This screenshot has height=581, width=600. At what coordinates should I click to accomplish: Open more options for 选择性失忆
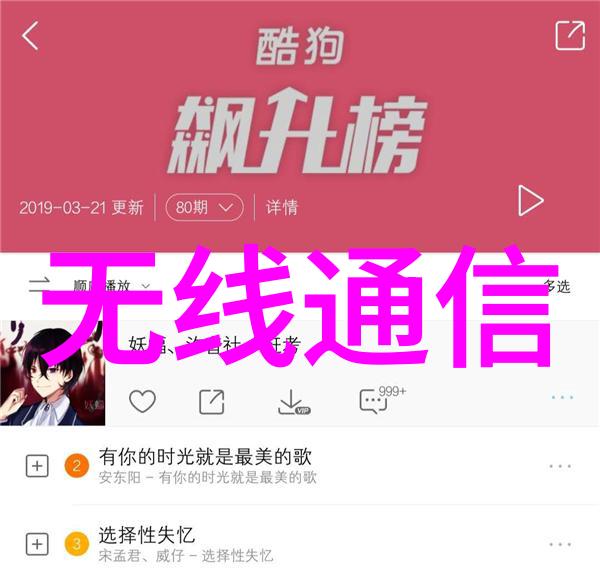coord(560,544)
